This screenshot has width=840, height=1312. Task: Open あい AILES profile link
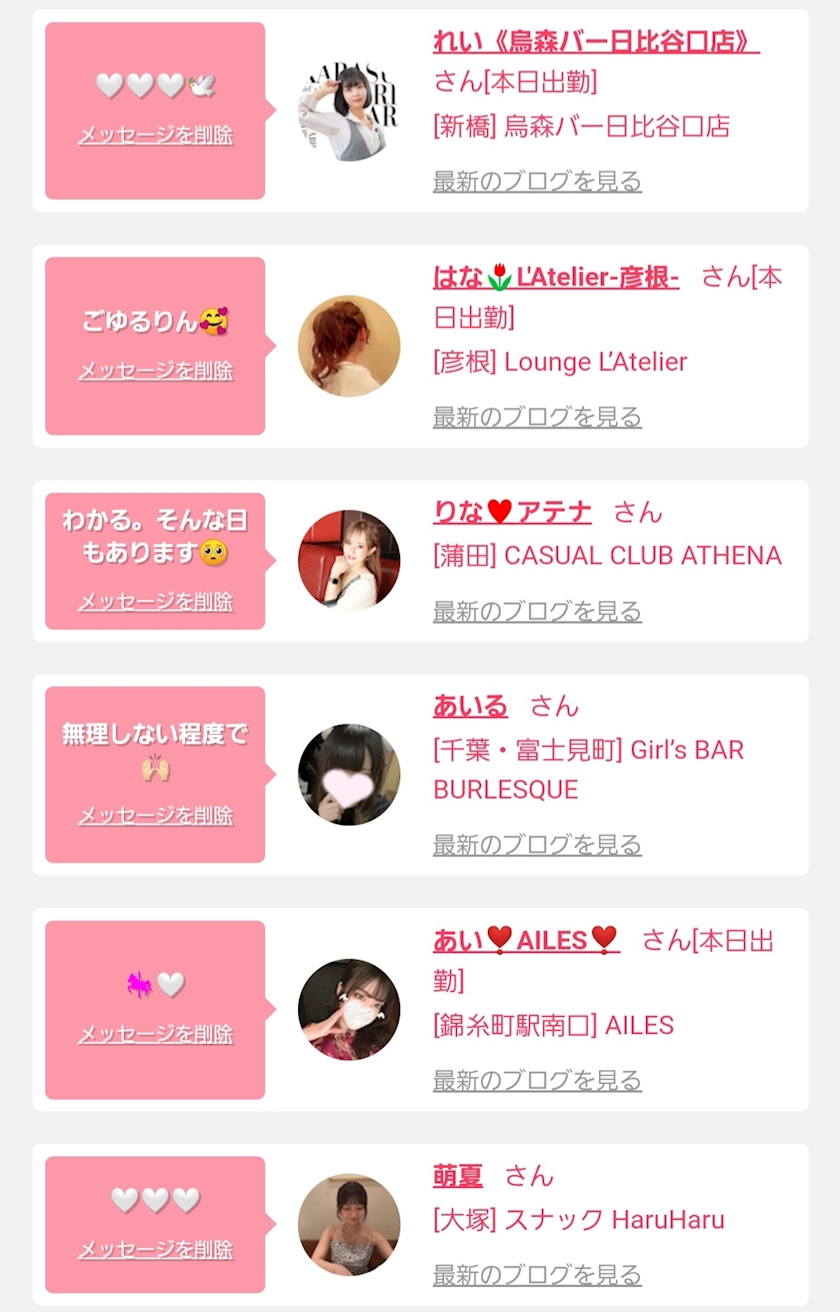(526, 940)
